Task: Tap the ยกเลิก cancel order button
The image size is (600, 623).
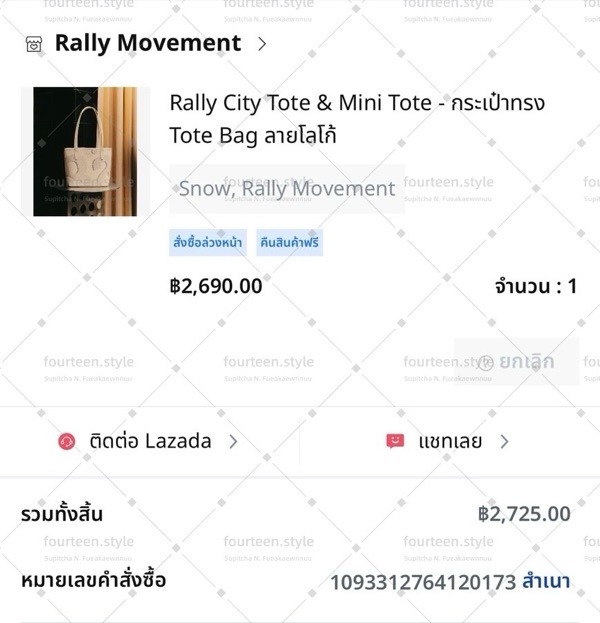Action: [x=516, y=362]
